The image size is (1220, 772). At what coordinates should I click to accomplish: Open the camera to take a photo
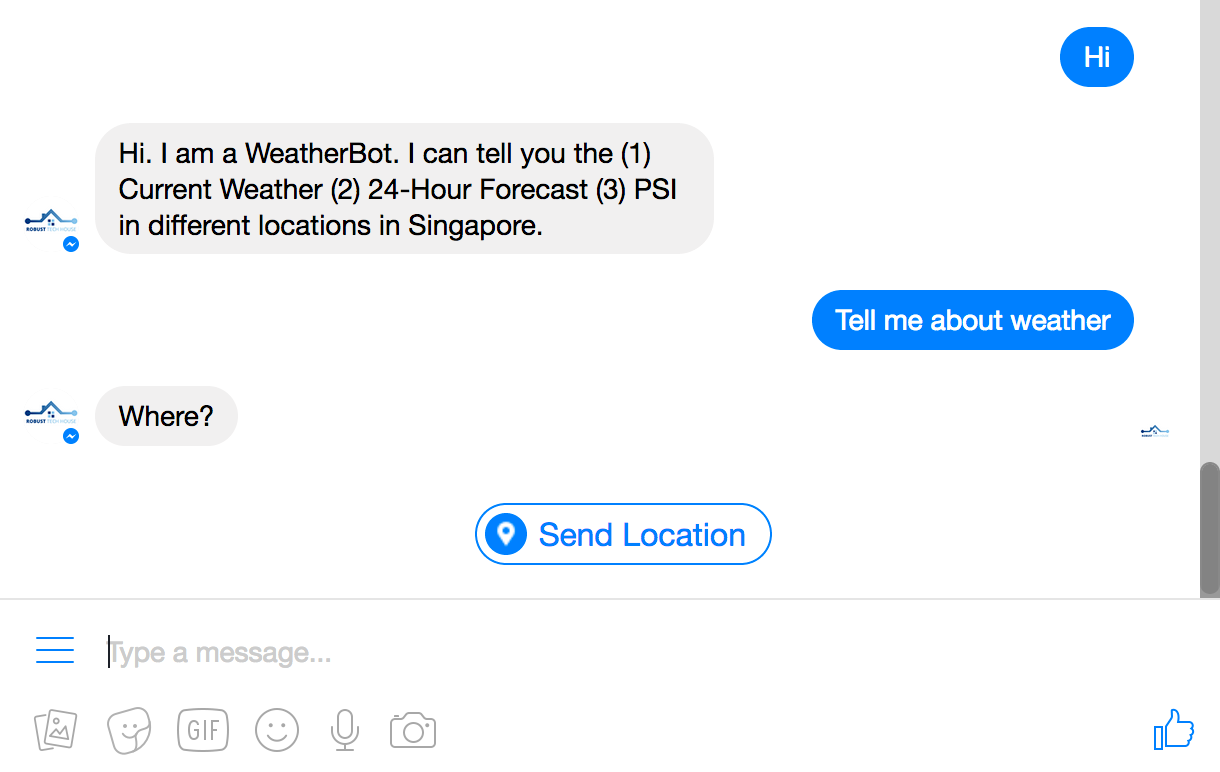(413, 730)
